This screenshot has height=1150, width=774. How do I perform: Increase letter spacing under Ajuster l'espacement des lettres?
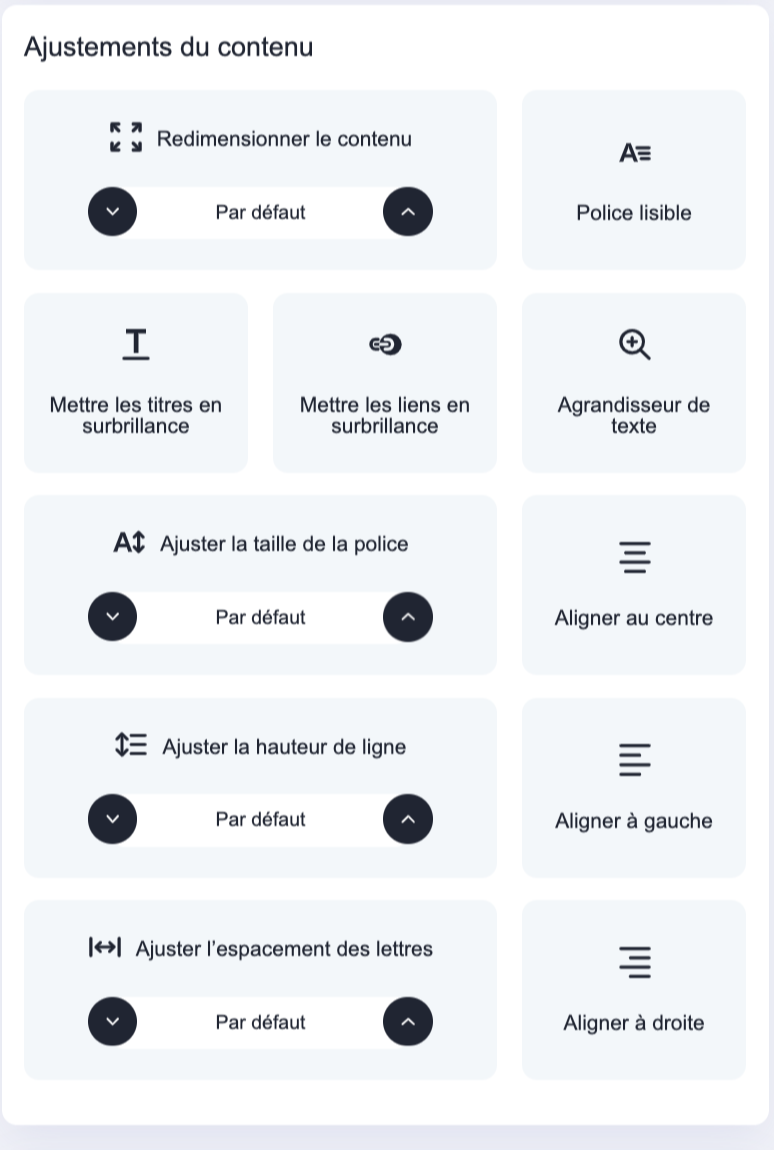coord(407,1022)
